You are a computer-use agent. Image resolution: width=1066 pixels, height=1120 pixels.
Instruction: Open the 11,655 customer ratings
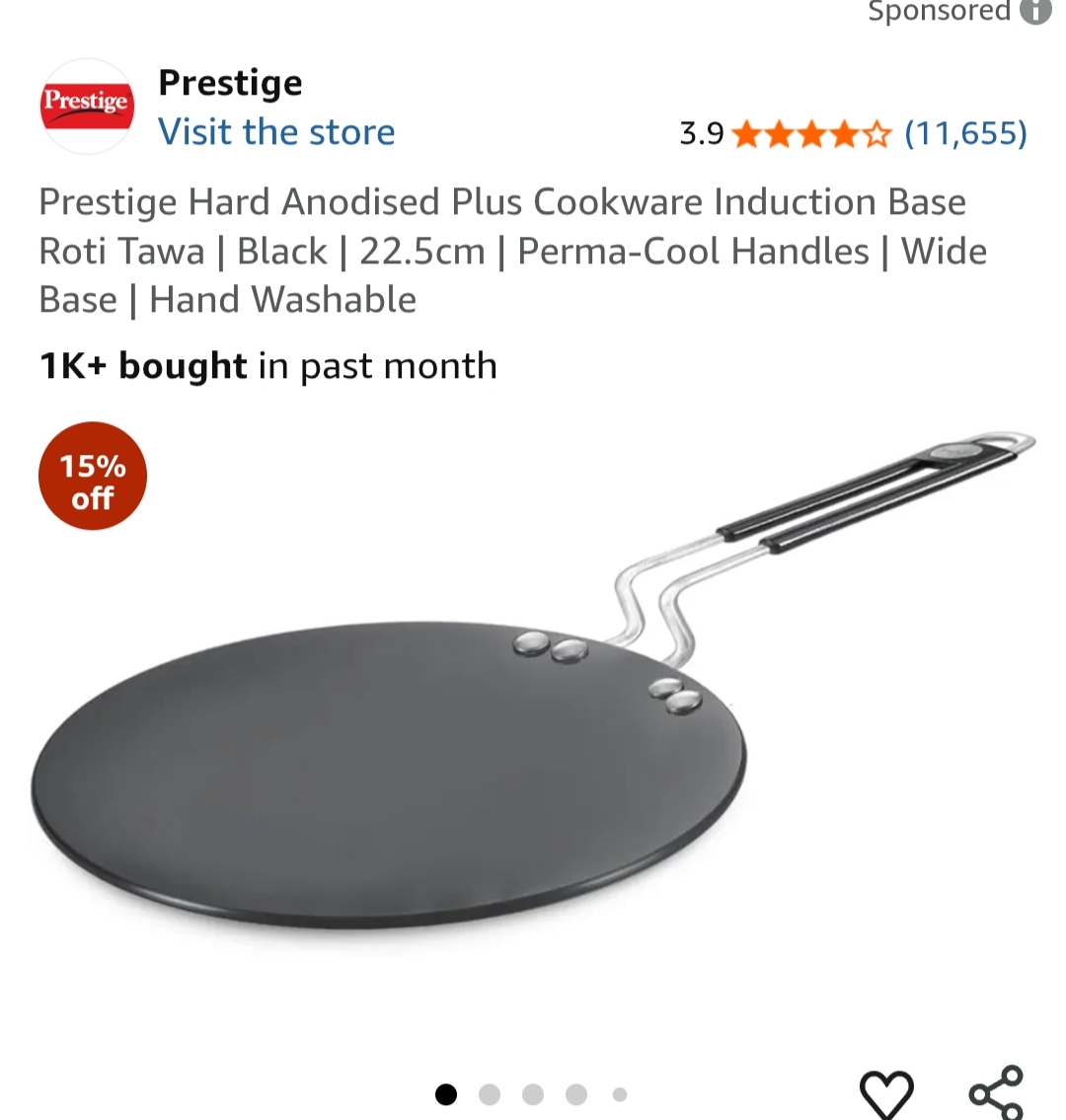pos(965,132)
